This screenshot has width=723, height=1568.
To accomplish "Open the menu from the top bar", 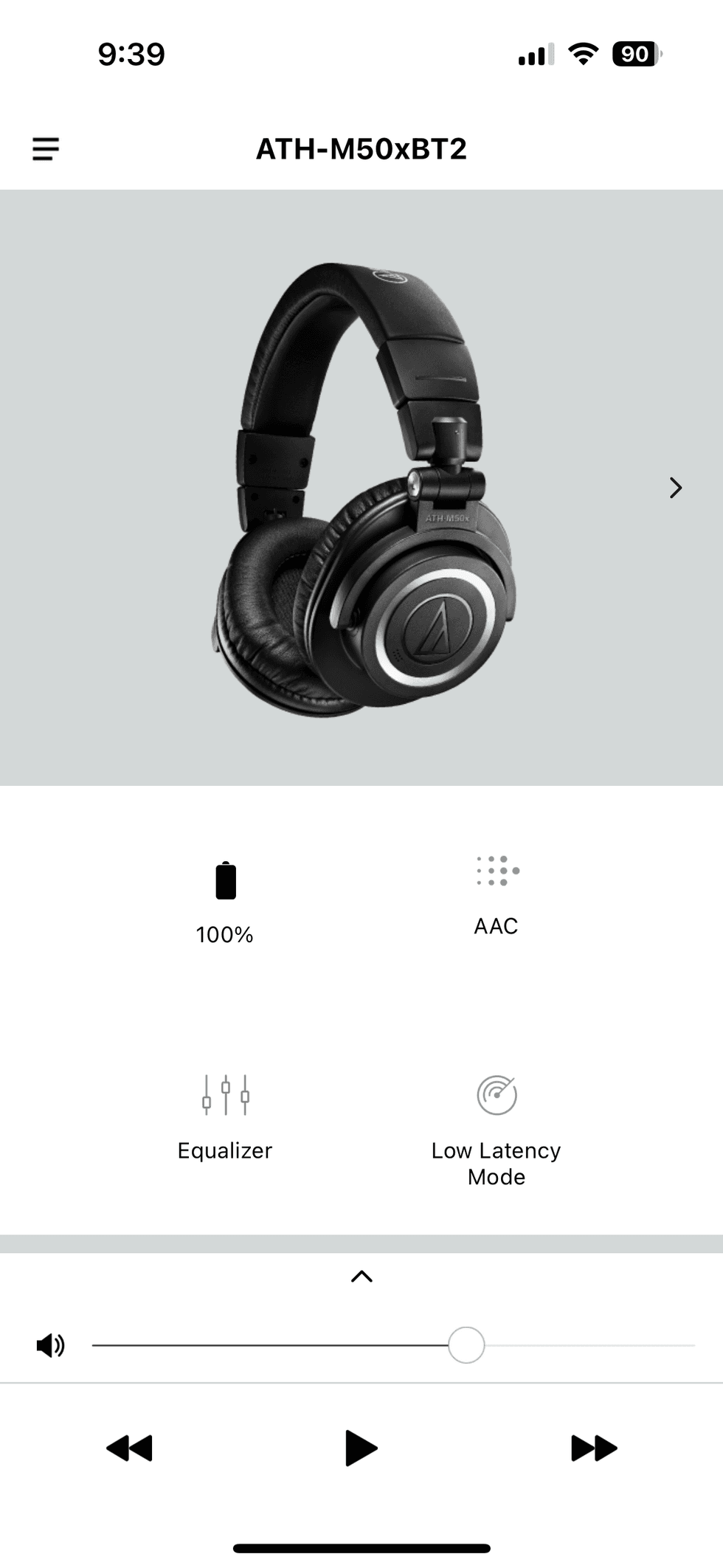I will tap(45, 149).
